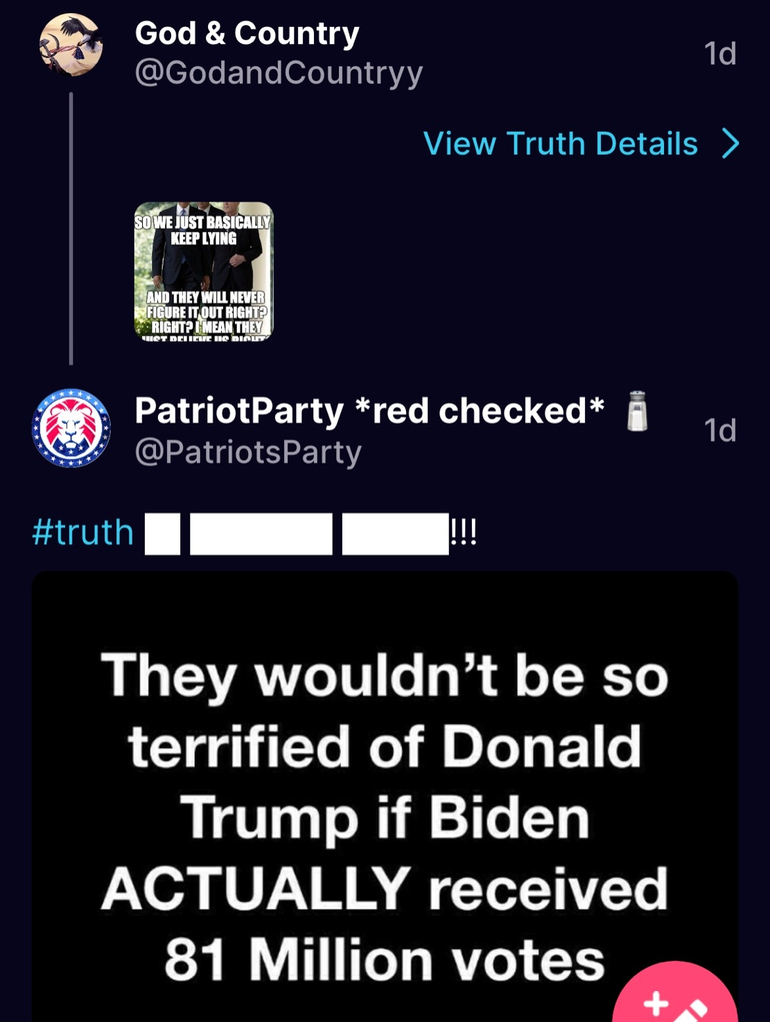The height and width of the screenshot is (1022, 770).
Task: Tap the @PatriotsParty handle
Action: pos(248,452)
